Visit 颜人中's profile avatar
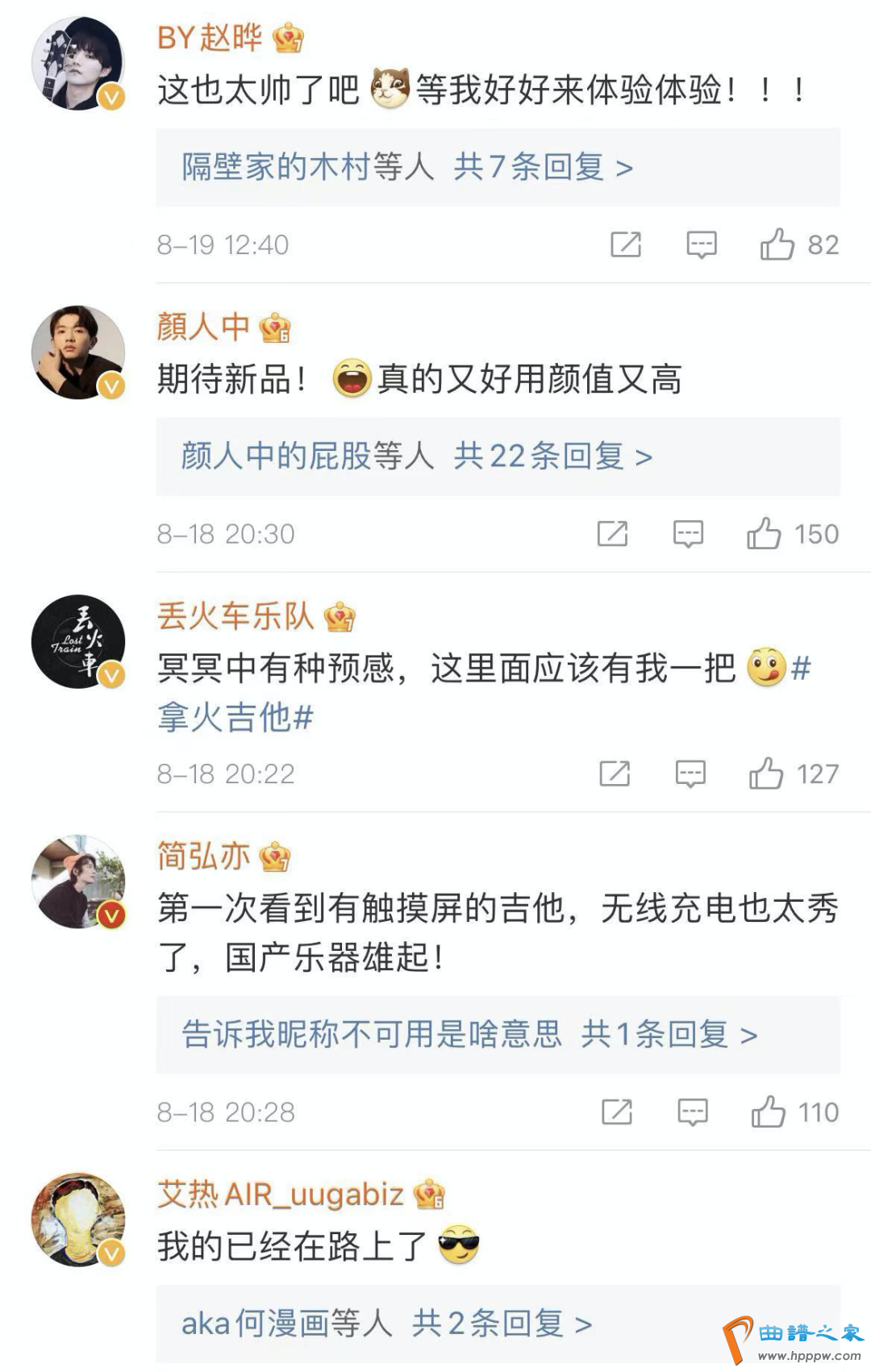Viewport: 871px width, 1372px height. tap(78, 352)
